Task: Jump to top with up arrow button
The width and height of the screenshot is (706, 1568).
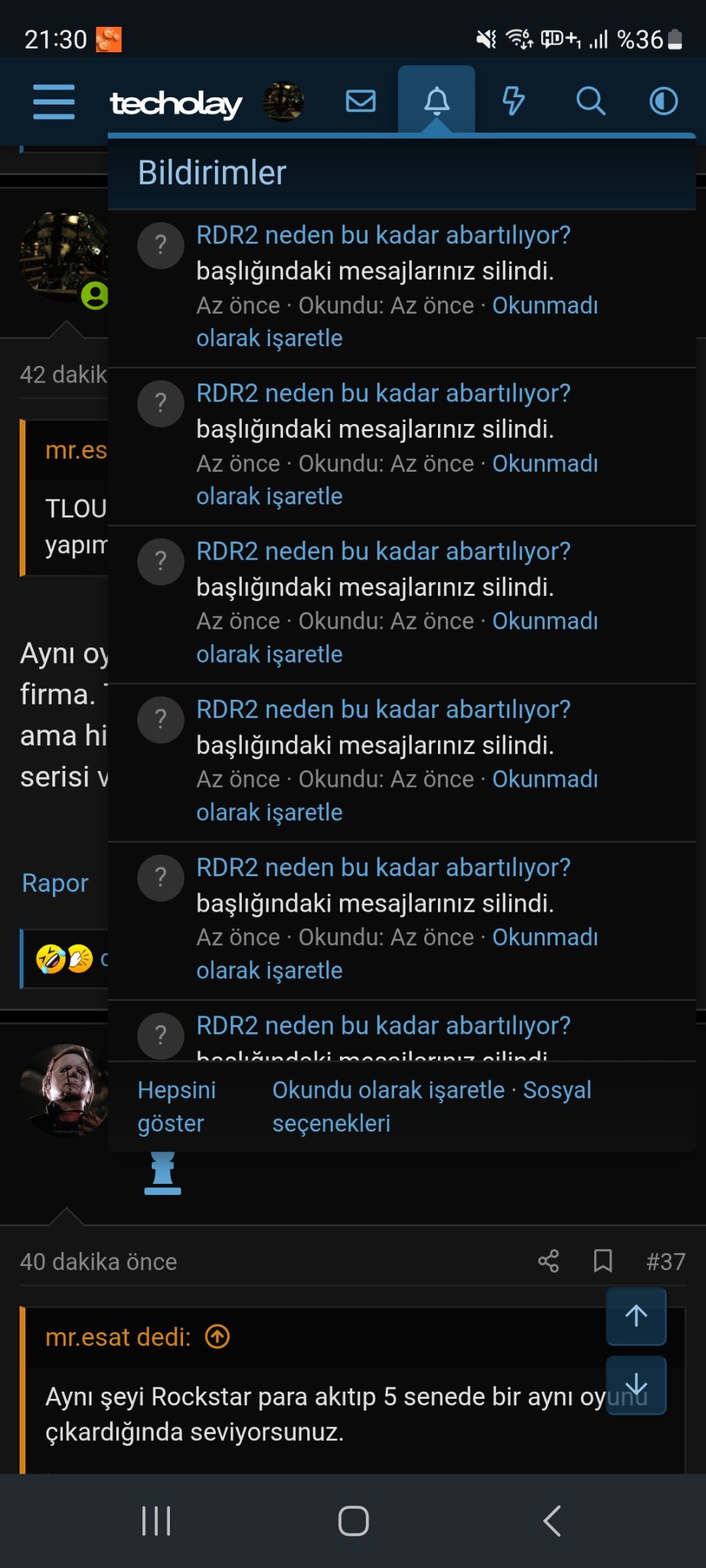Action: [636, 1315]
